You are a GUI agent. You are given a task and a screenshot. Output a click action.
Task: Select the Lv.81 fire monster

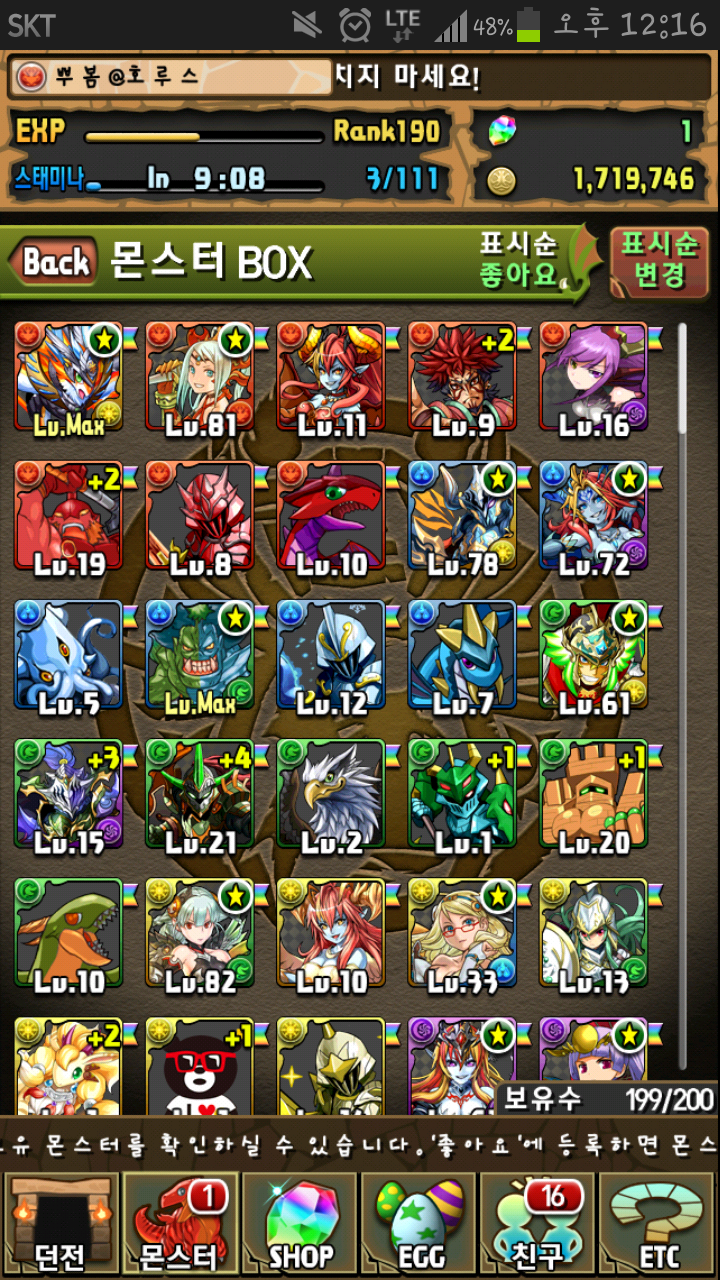tap(200, 378)
